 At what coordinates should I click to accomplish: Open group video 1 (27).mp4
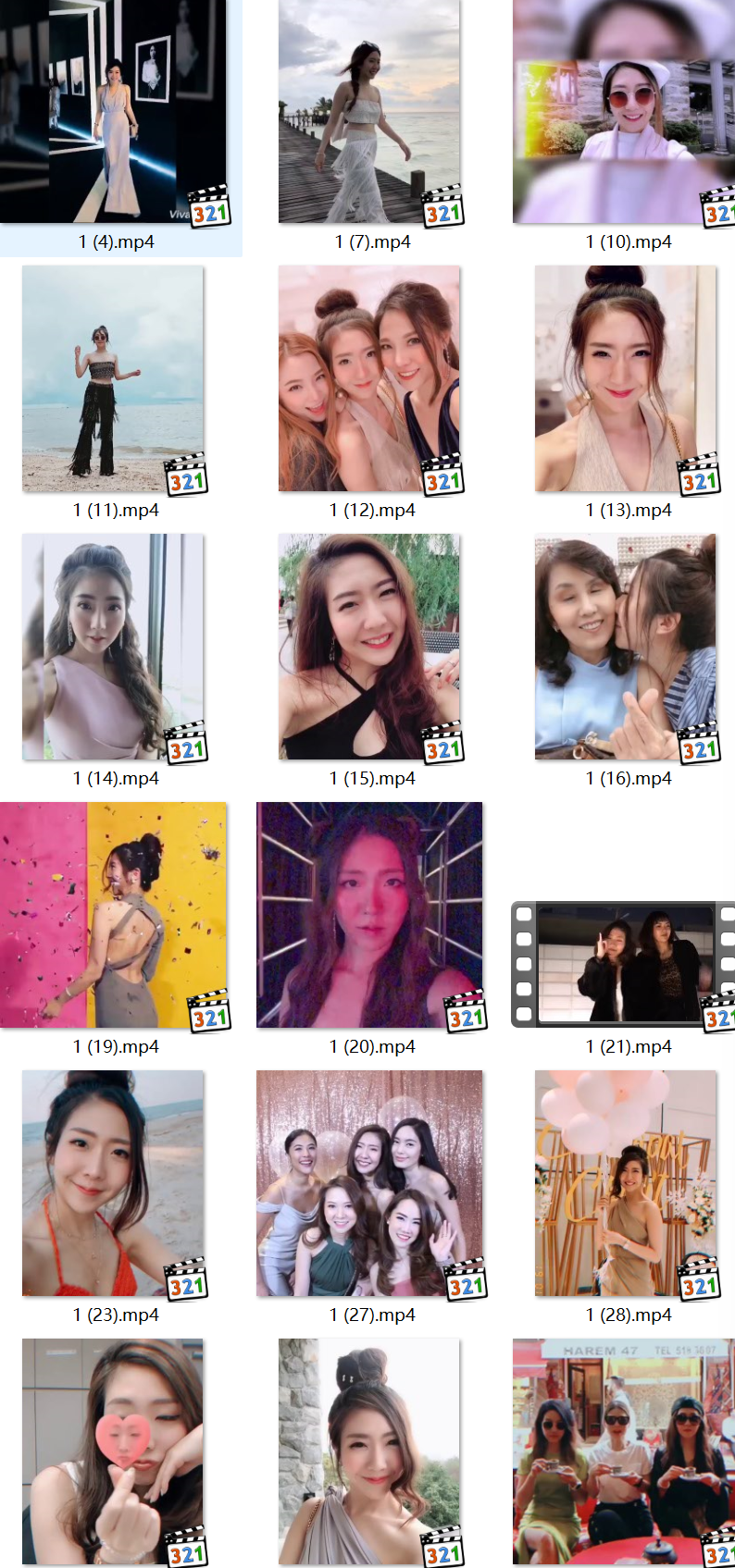click(368, 1184)
